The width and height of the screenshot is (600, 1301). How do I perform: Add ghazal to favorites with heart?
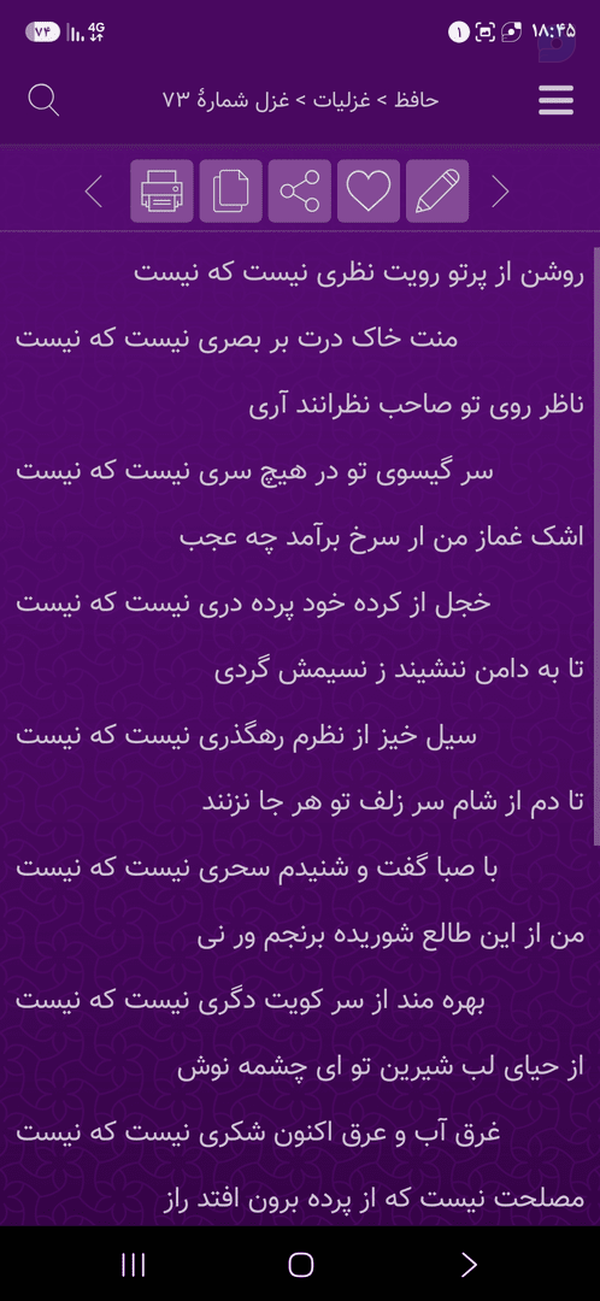pyautogui.click(x=369, y=191)
